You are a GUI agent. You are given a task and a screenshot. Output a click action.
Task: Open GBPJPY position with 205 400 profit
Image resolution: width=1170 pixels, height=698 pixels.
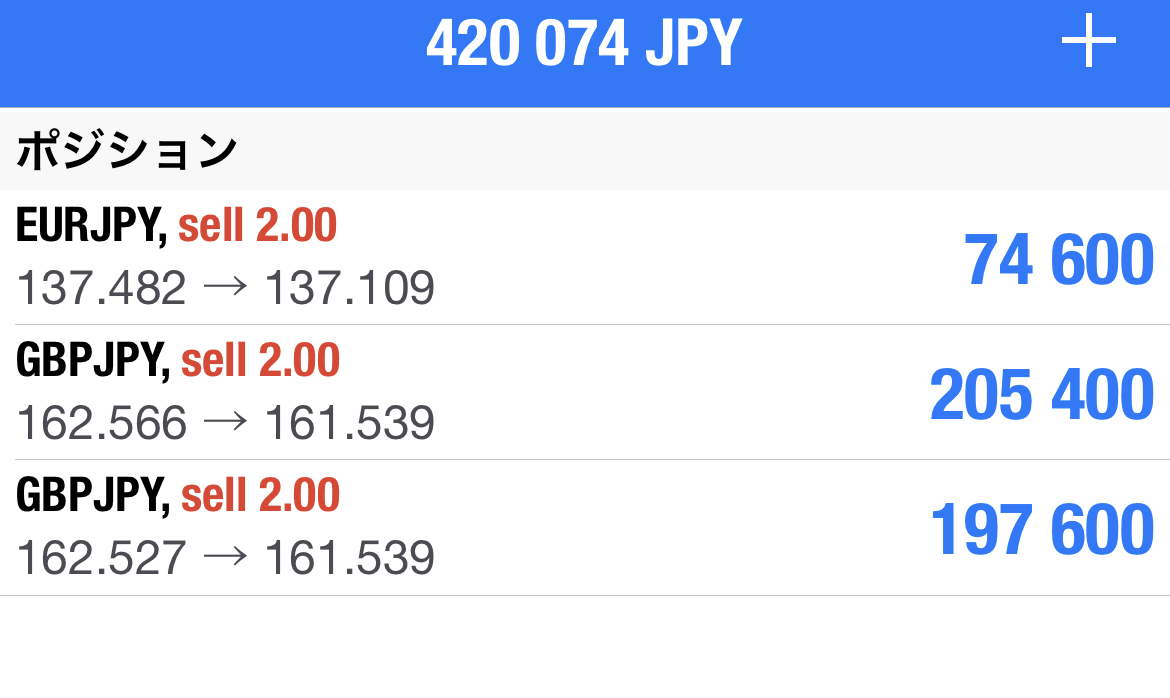(585, 392)
